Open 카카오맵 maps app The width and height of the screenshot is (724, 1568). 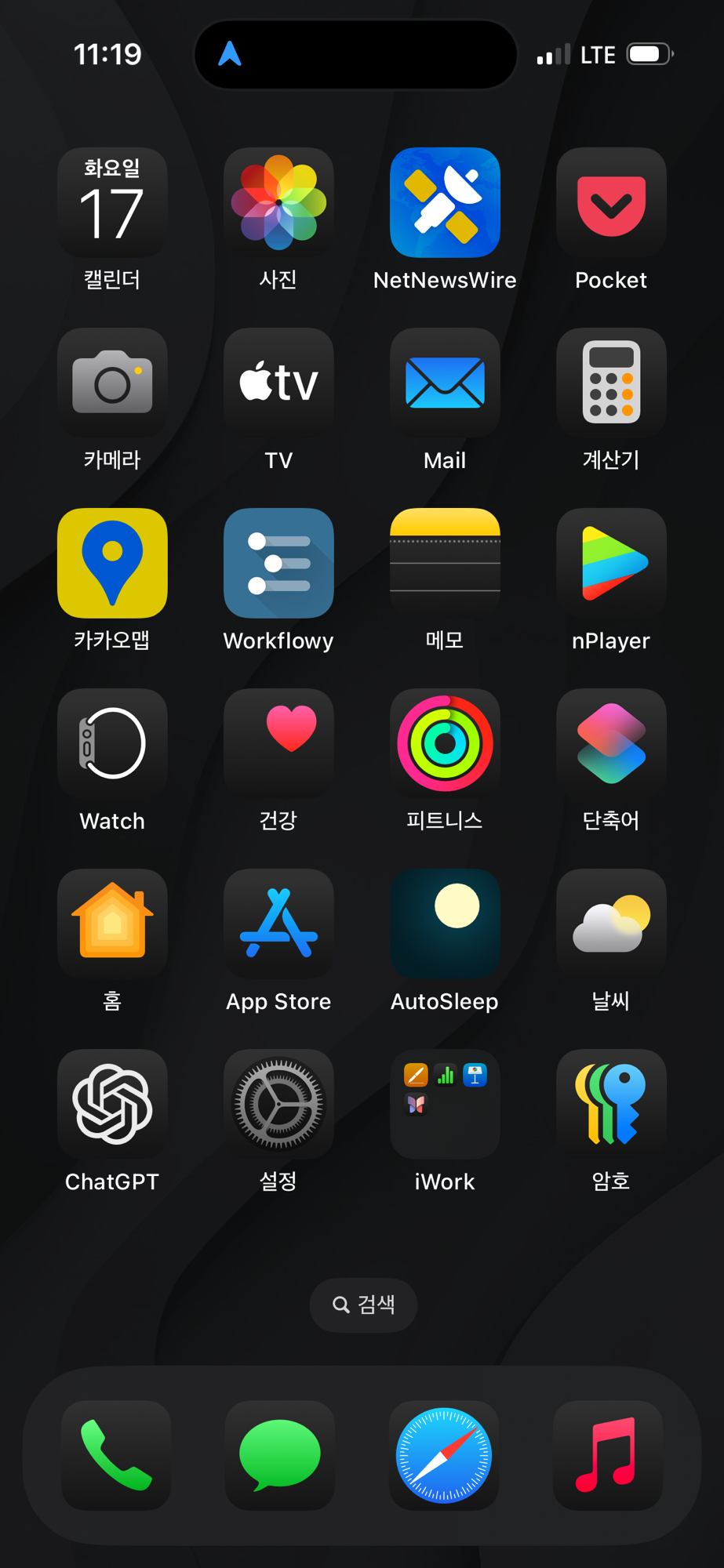tap(112, 563)
